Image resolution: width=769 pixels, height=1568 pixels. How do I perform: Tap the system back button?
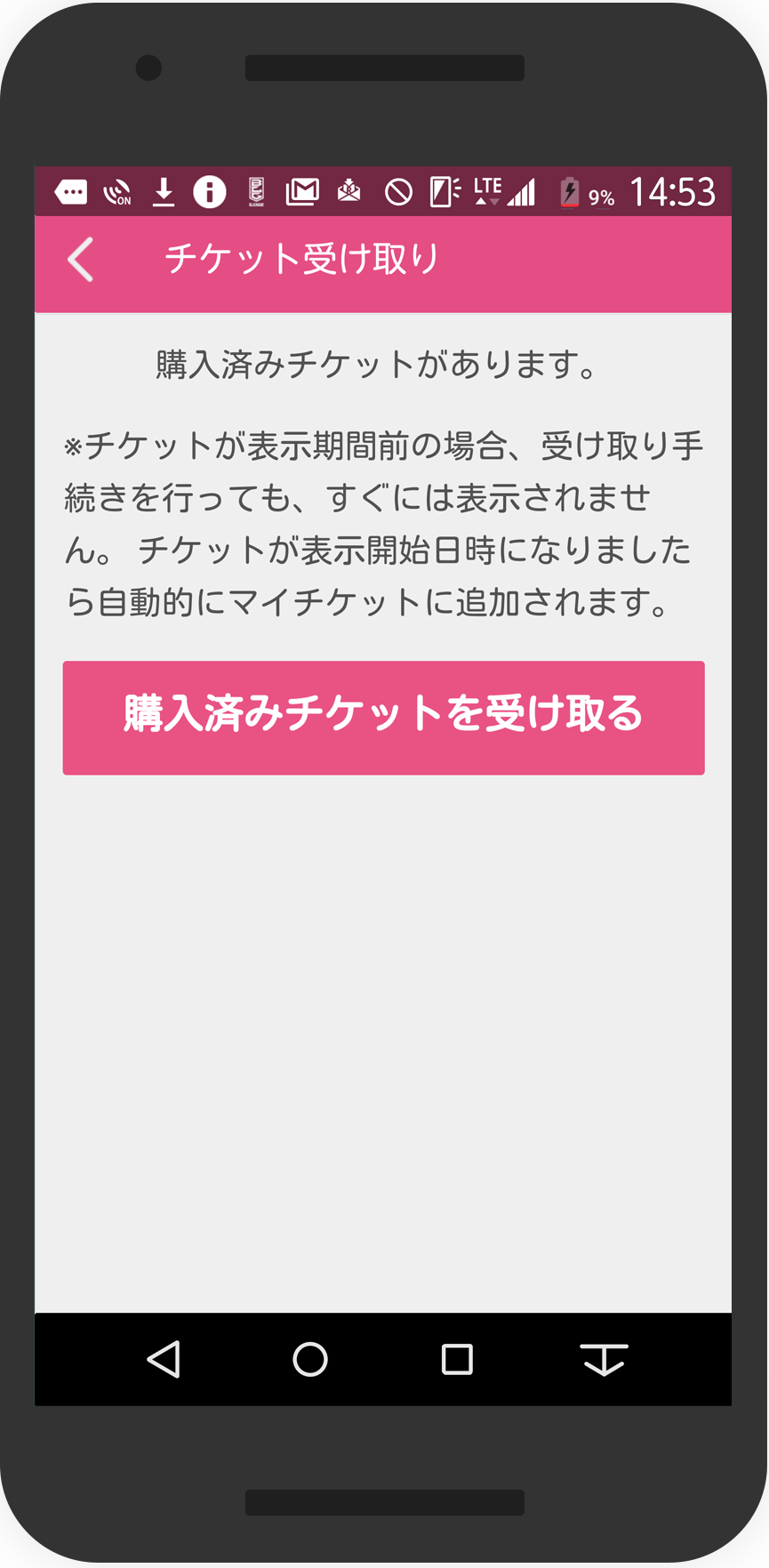click(x=164, y=1359)
